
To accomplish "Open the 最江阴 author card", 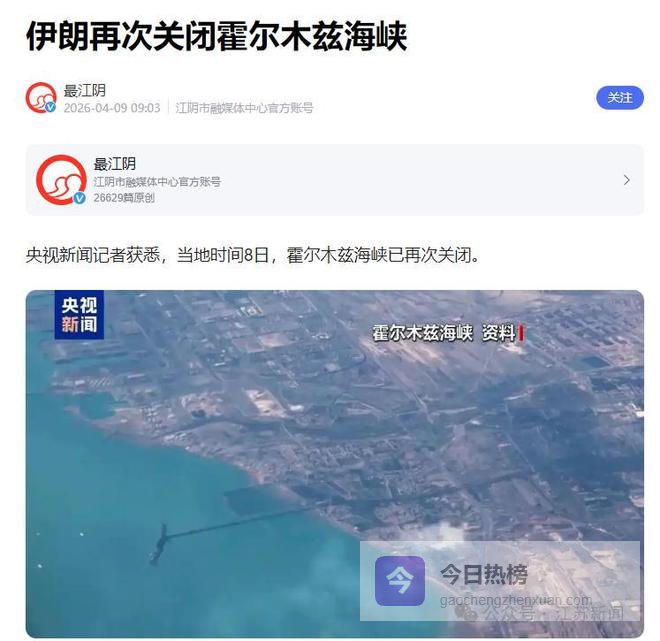I will (334, 180).
